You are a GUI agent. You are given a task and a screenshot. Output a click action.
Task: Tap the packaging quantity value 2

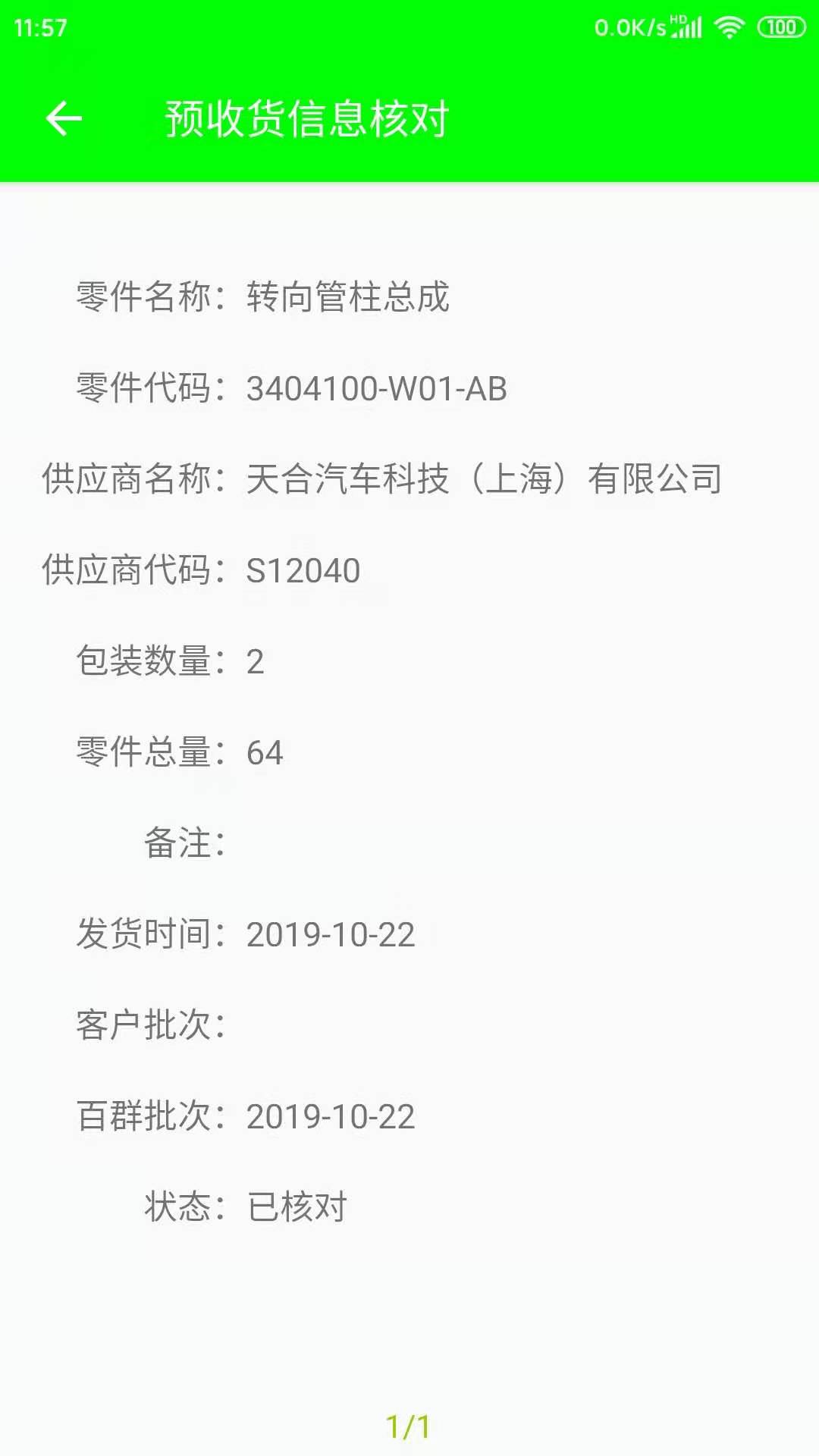pyautogui.click(x=256, y=662)
